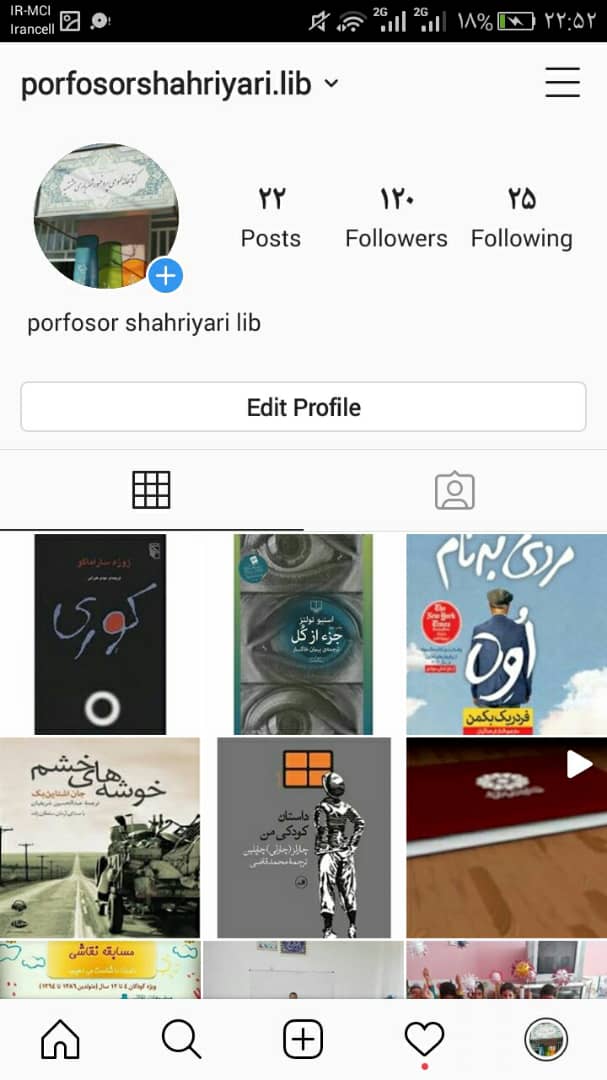Open the hamburger menu
This screenshot has width=607, height=1080.
562,82
